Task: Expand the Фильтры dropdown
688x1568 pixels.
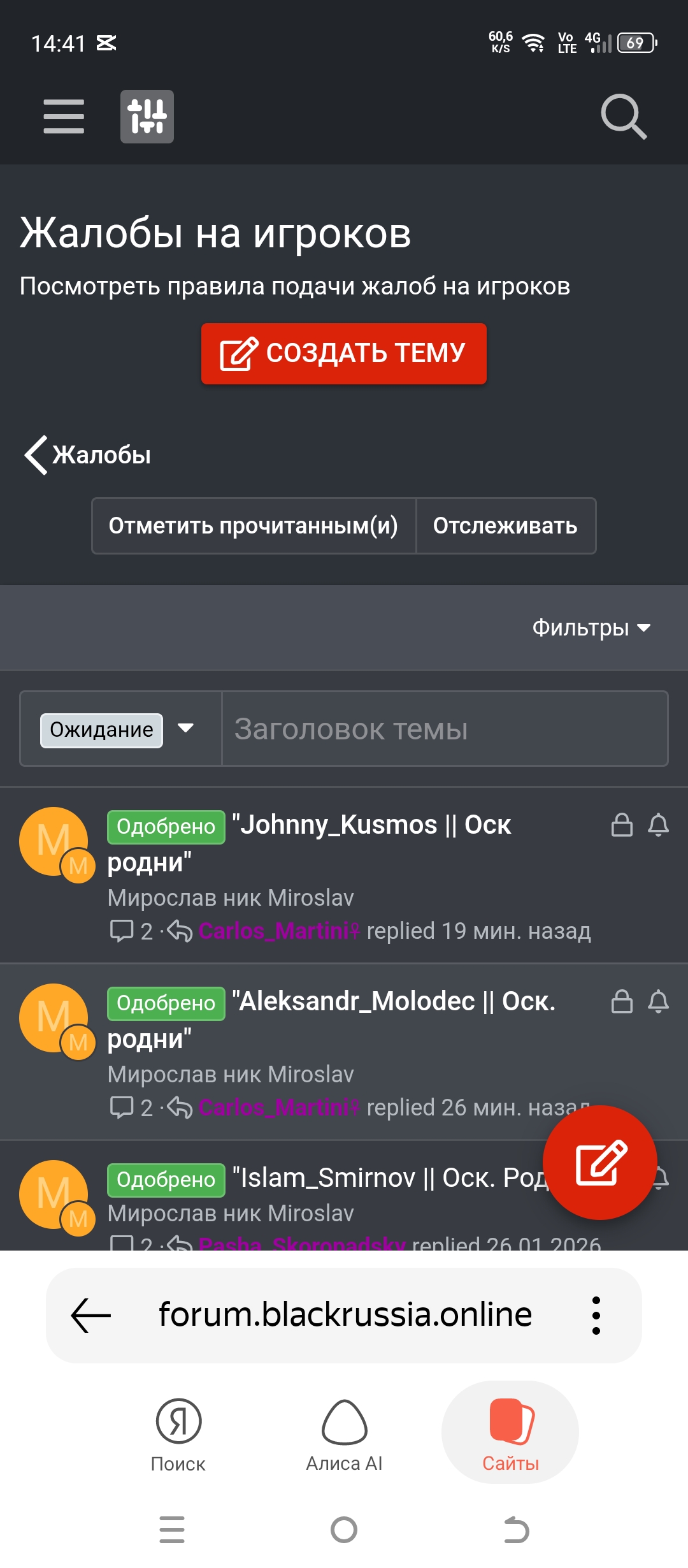Action: [591, 628]
